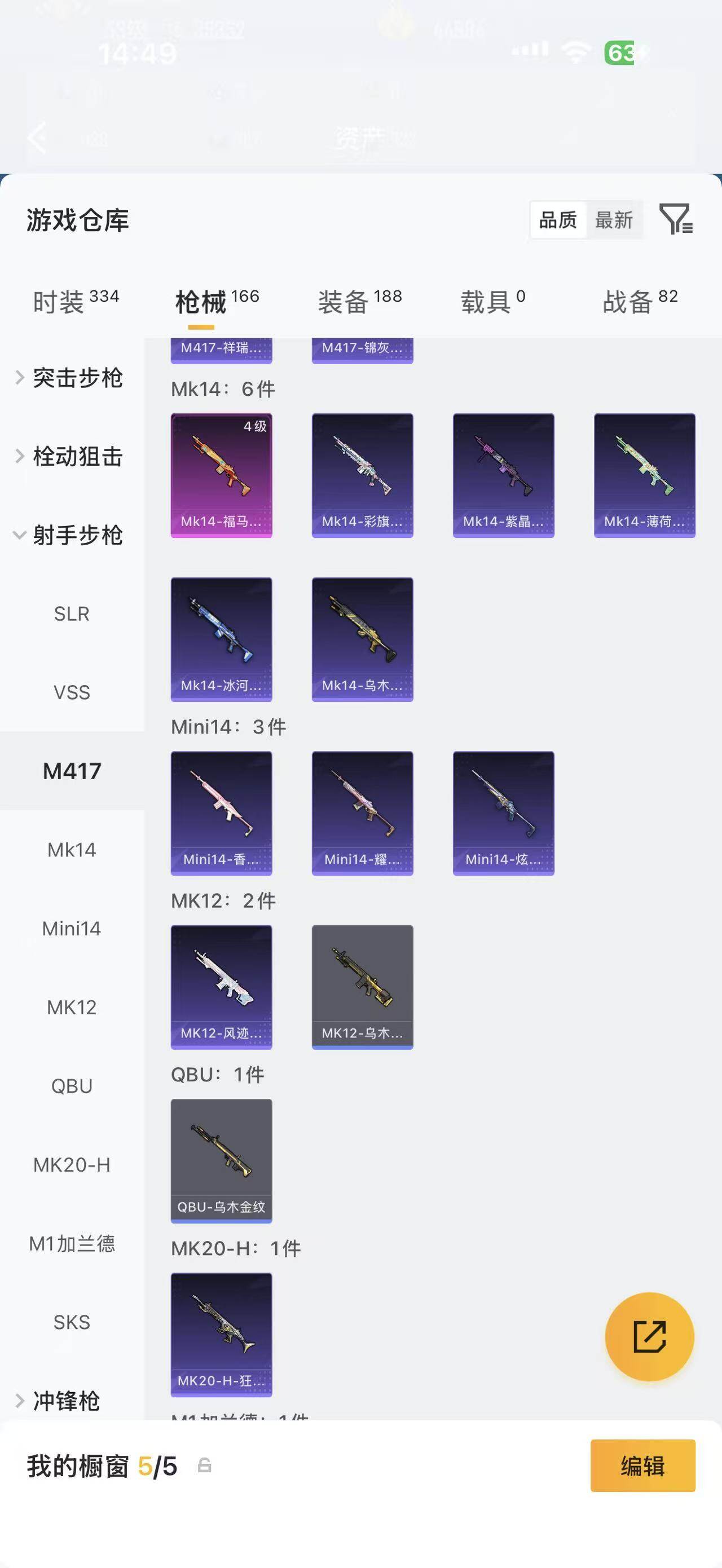
Task: Select QBU in the side list
Action: click(72, 1086)
